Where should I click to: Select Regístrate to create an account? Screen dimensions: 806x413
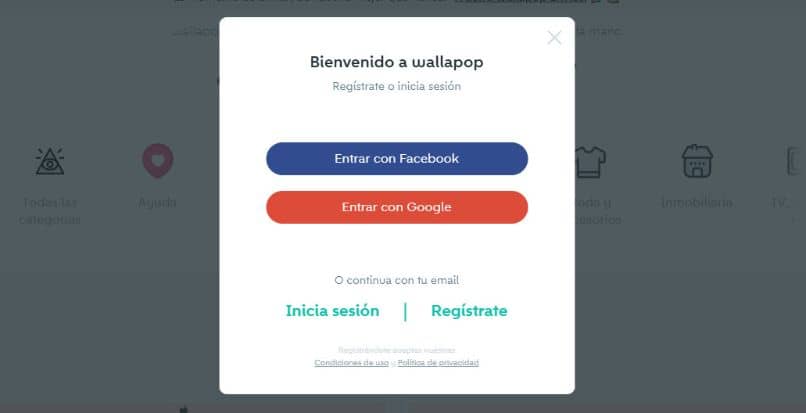(x=469, y=311)
